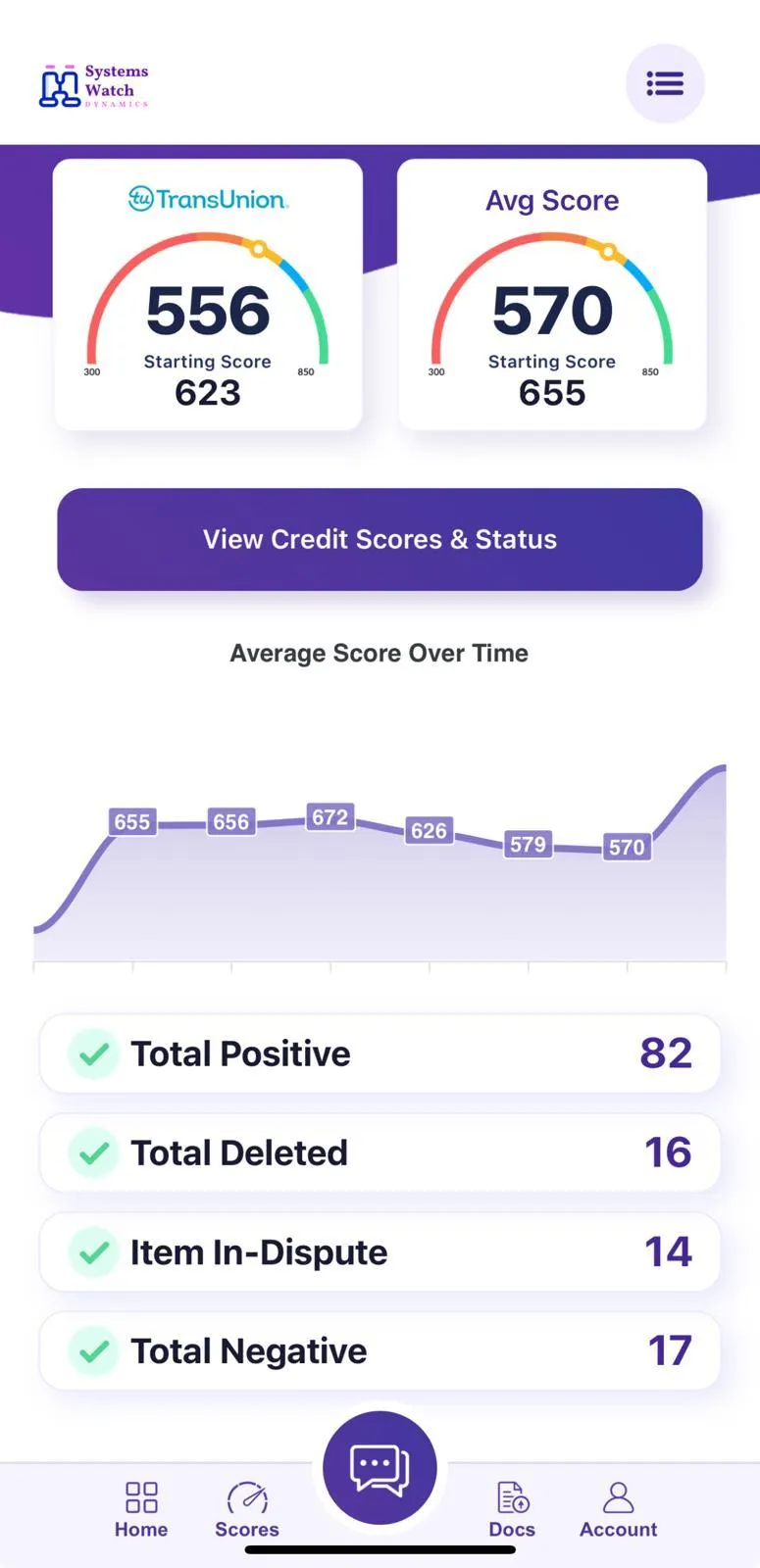Open the Account tab
The image size is (760, 1568).
(618, 1509)
